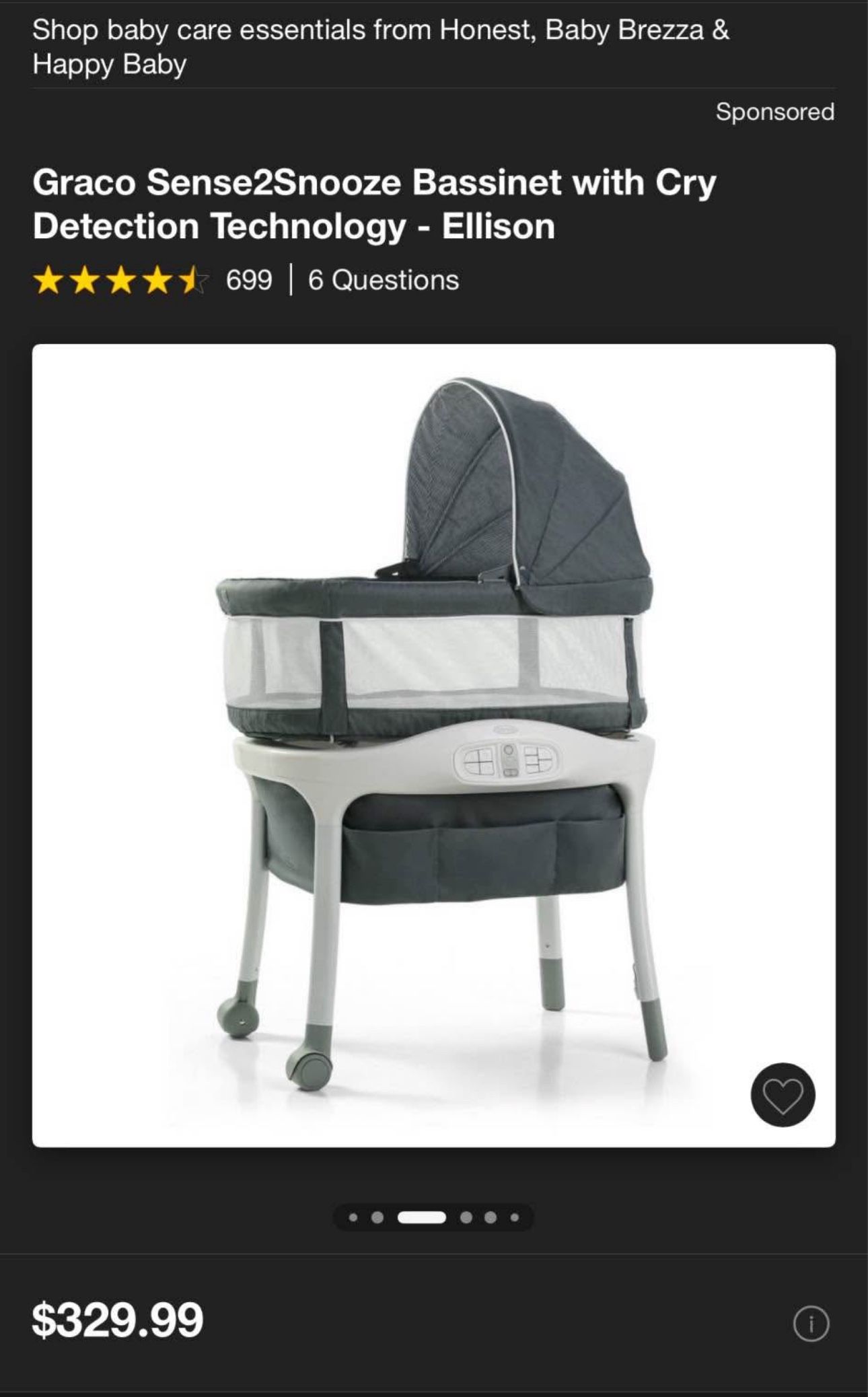Select the third star icon
The image size is (868, 1397).
coord(121,281)
